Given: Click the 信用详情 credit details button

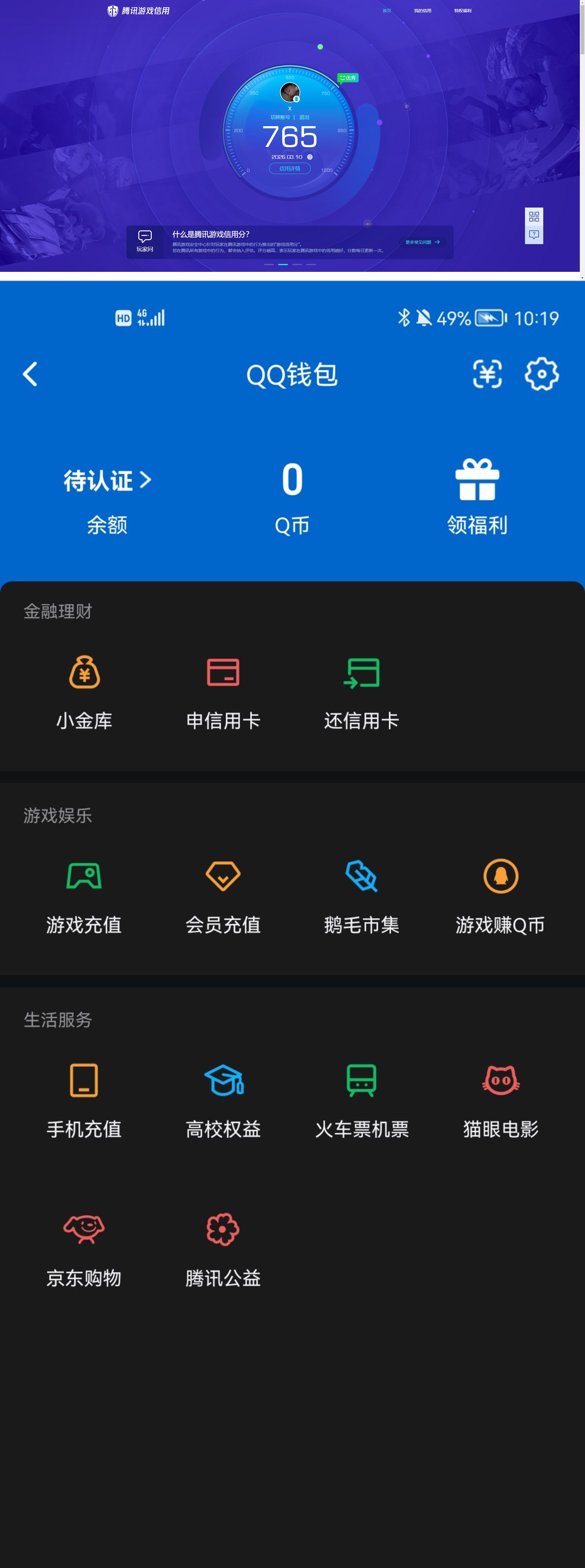Looking at the screenshot, I should (x=290, y=168).
